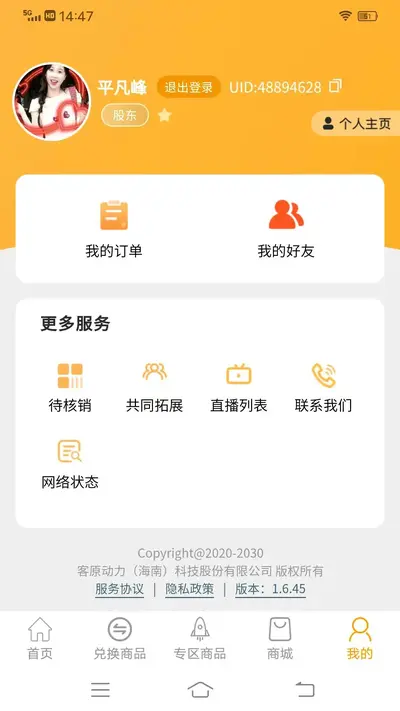Tap the 退出登录 logout button
Viewport: 400px width, 711px height.
click(189, 87)
